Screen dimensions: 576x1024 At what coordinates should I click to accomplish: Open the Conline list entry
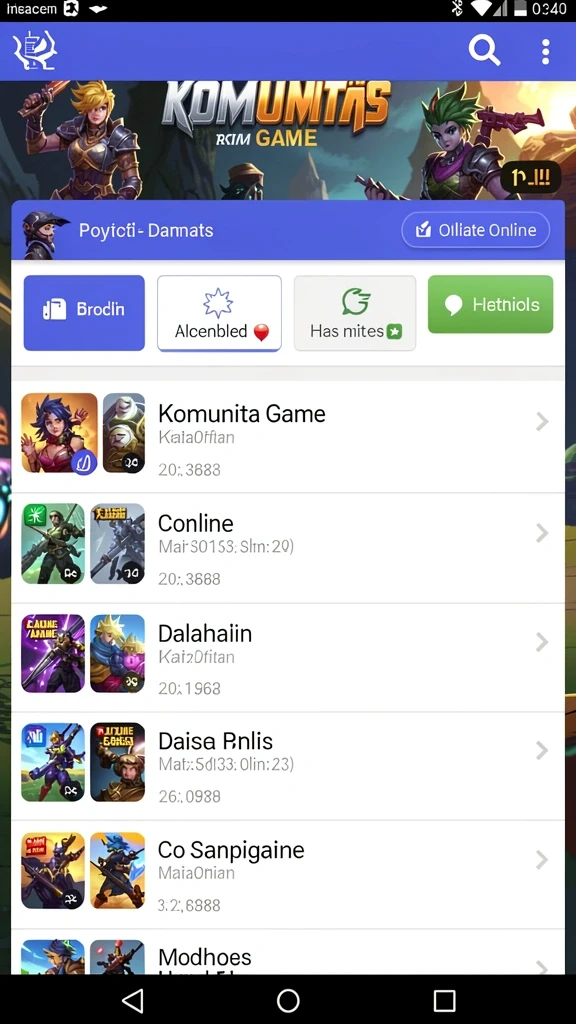pyautogui.click(x=288, y=548)
